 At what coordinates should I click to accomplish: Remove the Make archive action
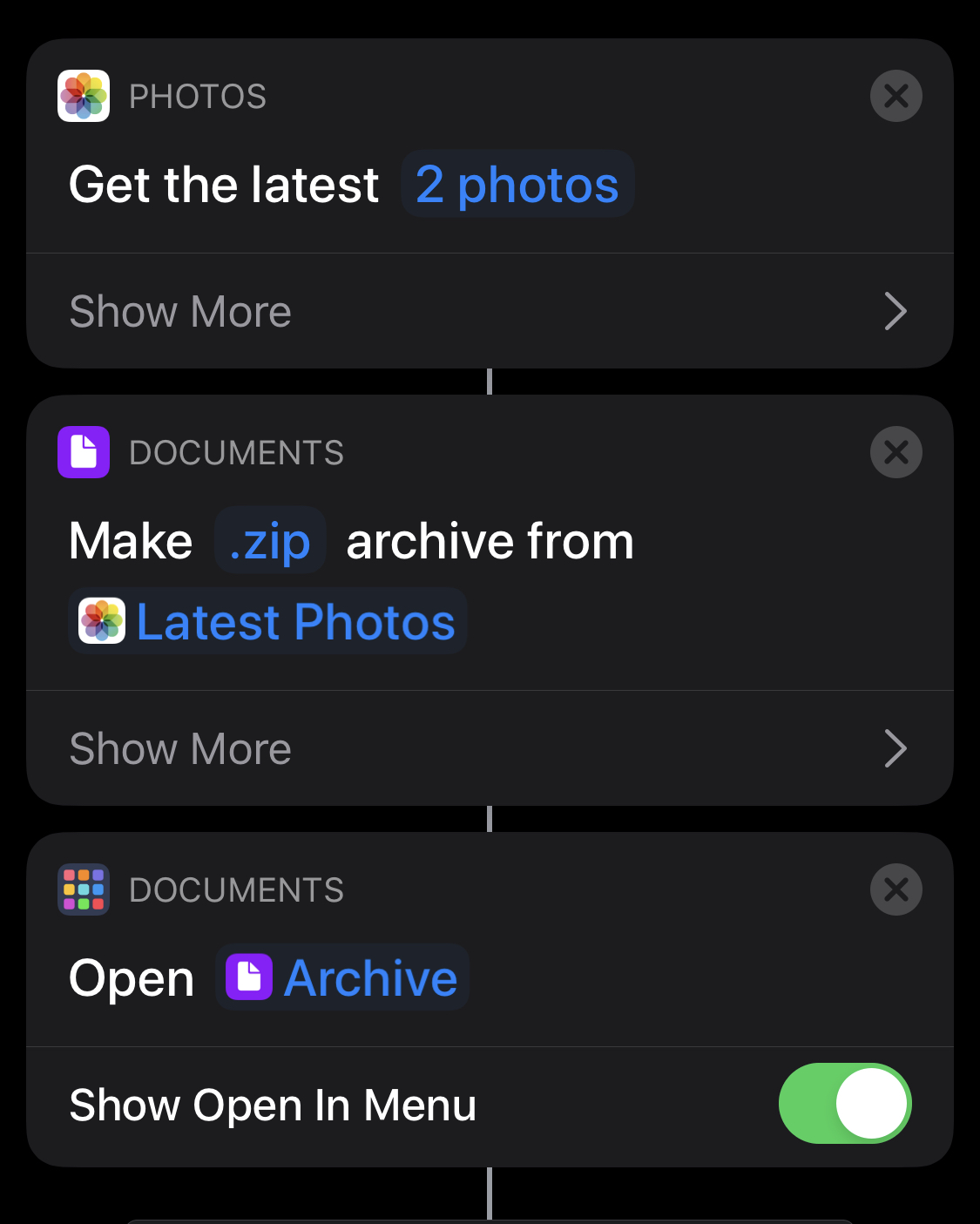click(896, 452)
